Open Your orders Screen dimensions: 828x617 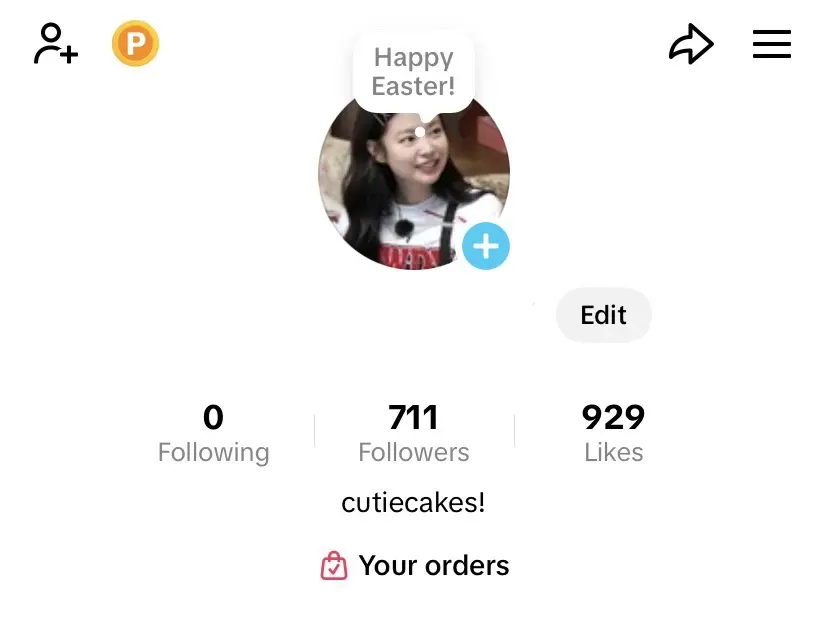point(415,565)
